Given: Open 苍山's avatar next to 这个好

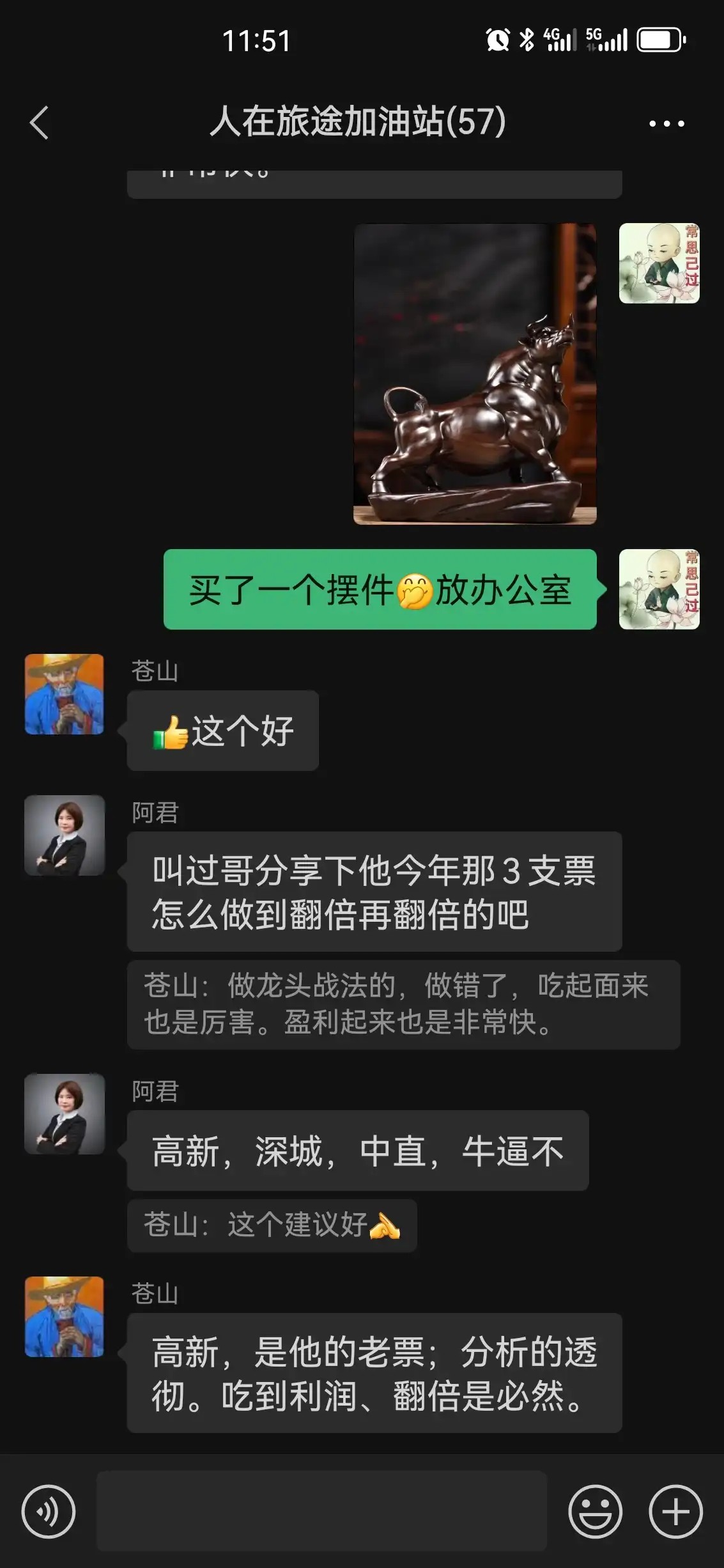Looking at the screenshot, I should tap(64, 694).
